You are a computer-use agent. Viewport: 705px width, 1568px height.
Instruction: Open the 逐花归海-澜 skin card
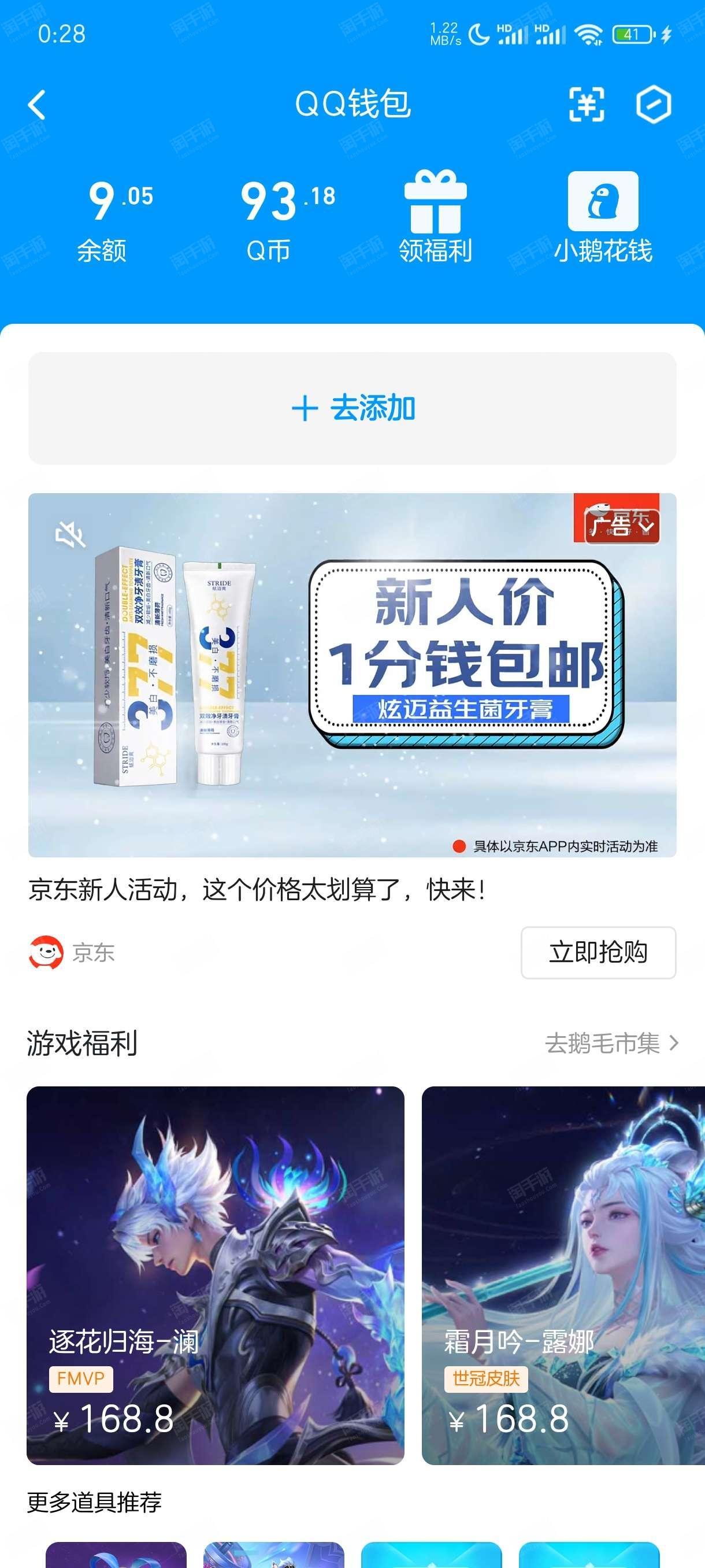pos(216,1275)
